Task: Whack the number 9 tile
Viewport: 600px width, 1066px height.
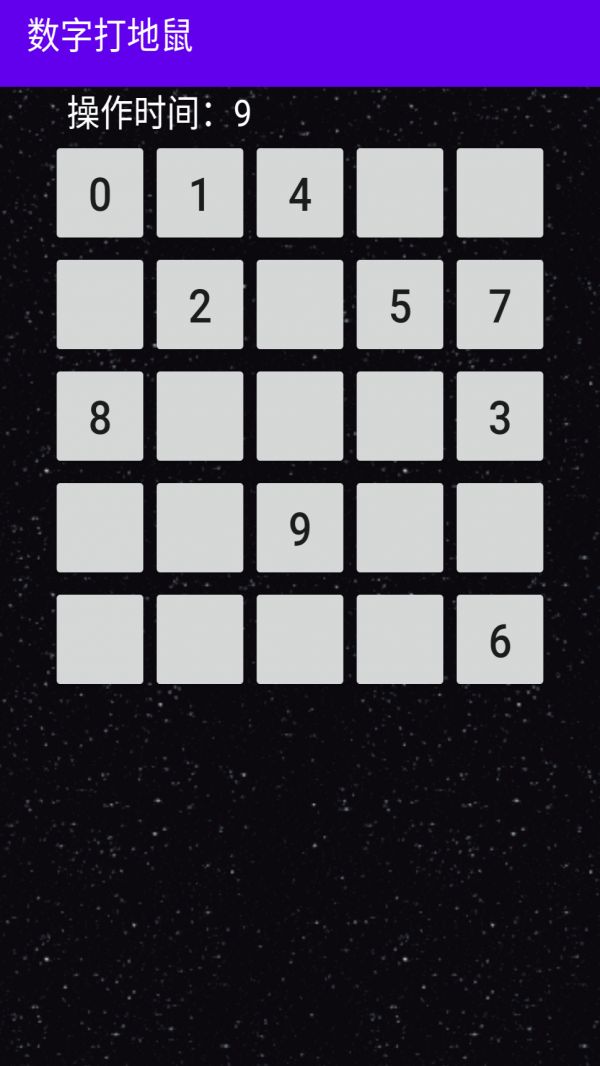Action: (300, 528)
